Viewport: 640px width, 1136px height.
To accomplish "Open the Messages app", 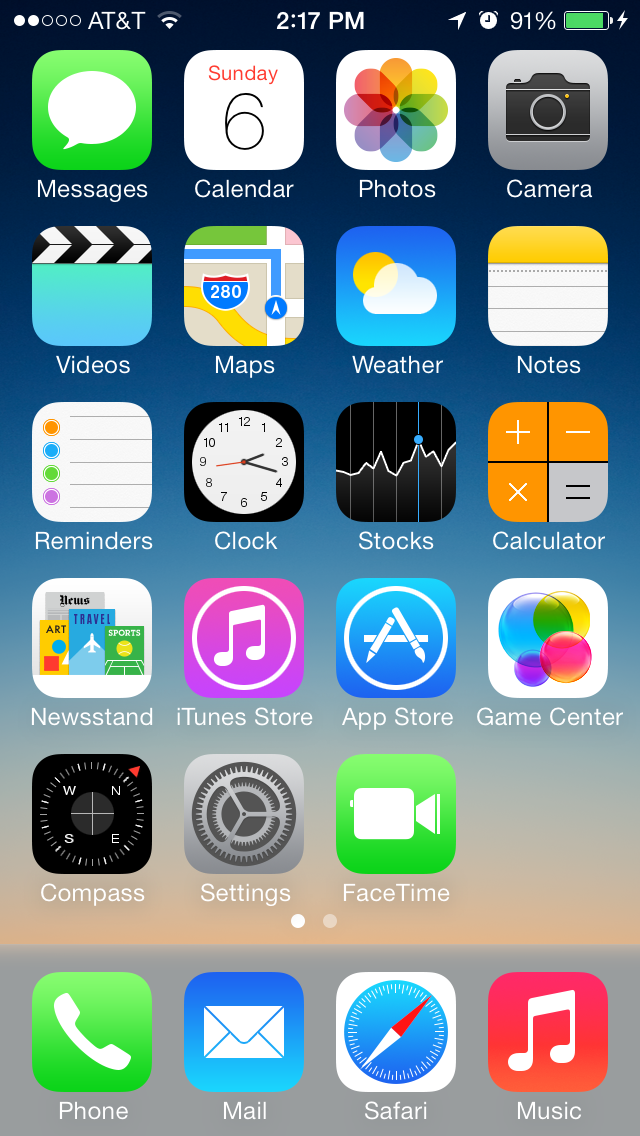I will coord(92,110).
